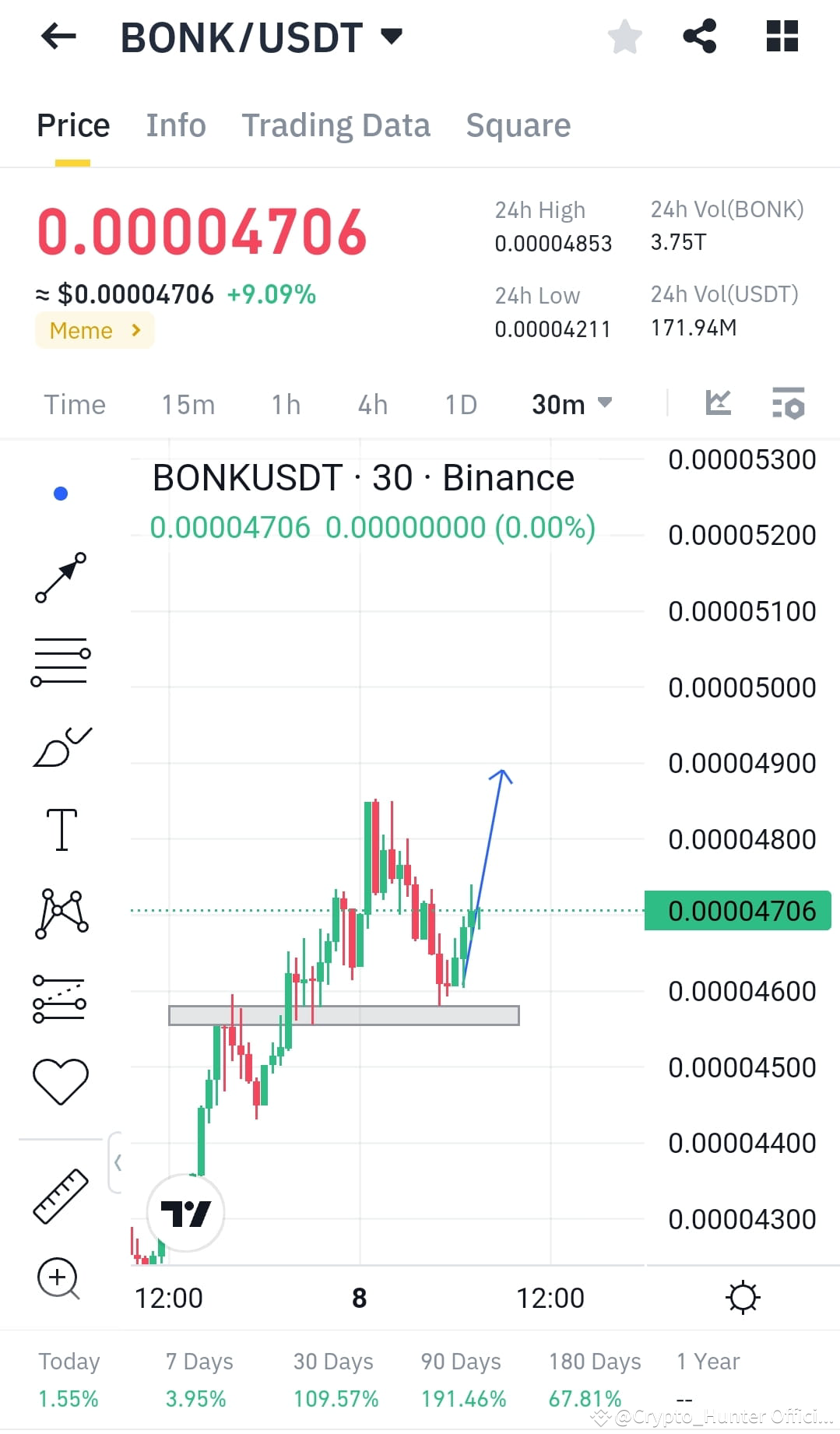Share the BONK/USDT chart
Viewport: 840px width, 1434px height.
point(698,35)
